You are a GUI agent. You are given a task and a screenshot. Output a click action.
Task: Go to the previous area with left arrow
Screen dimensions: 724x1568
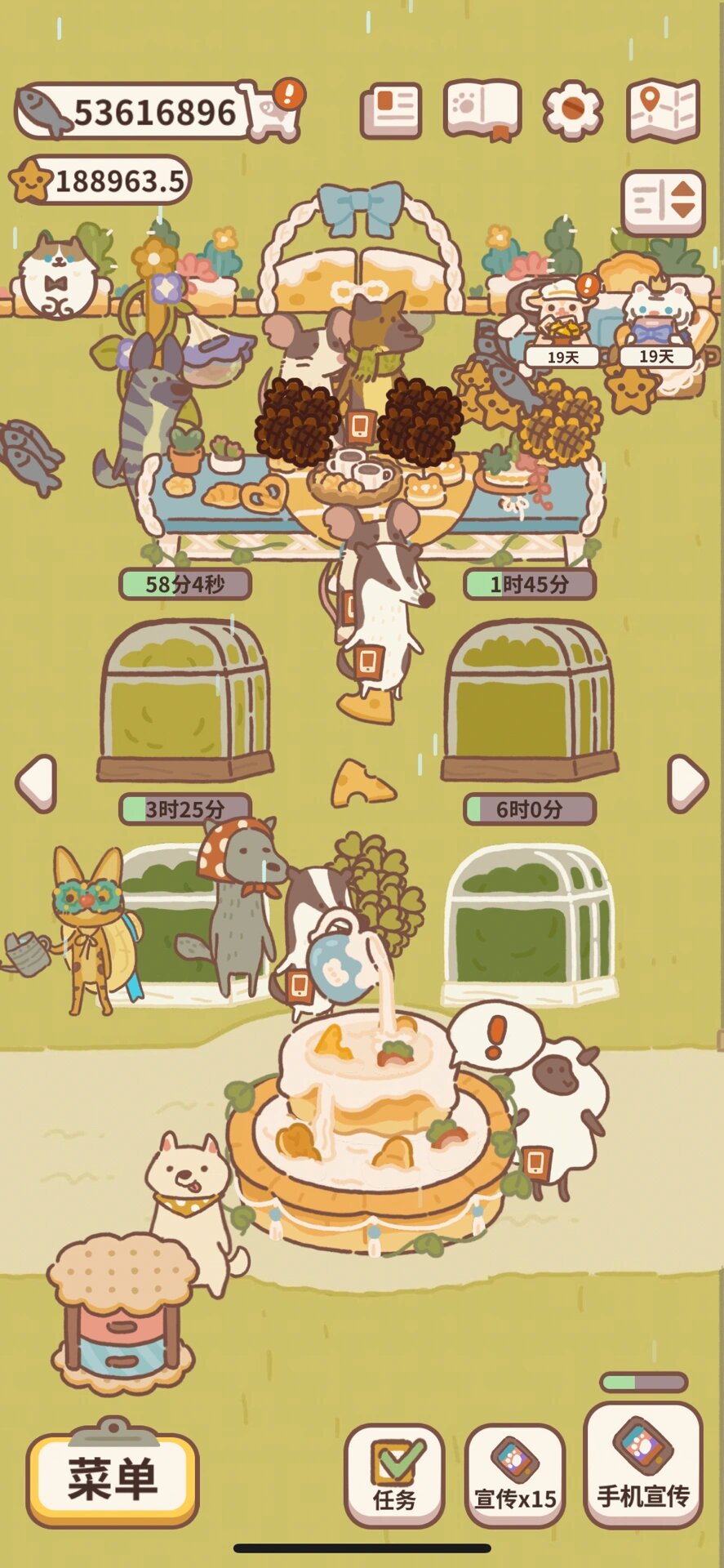click(x=37, y=783)
